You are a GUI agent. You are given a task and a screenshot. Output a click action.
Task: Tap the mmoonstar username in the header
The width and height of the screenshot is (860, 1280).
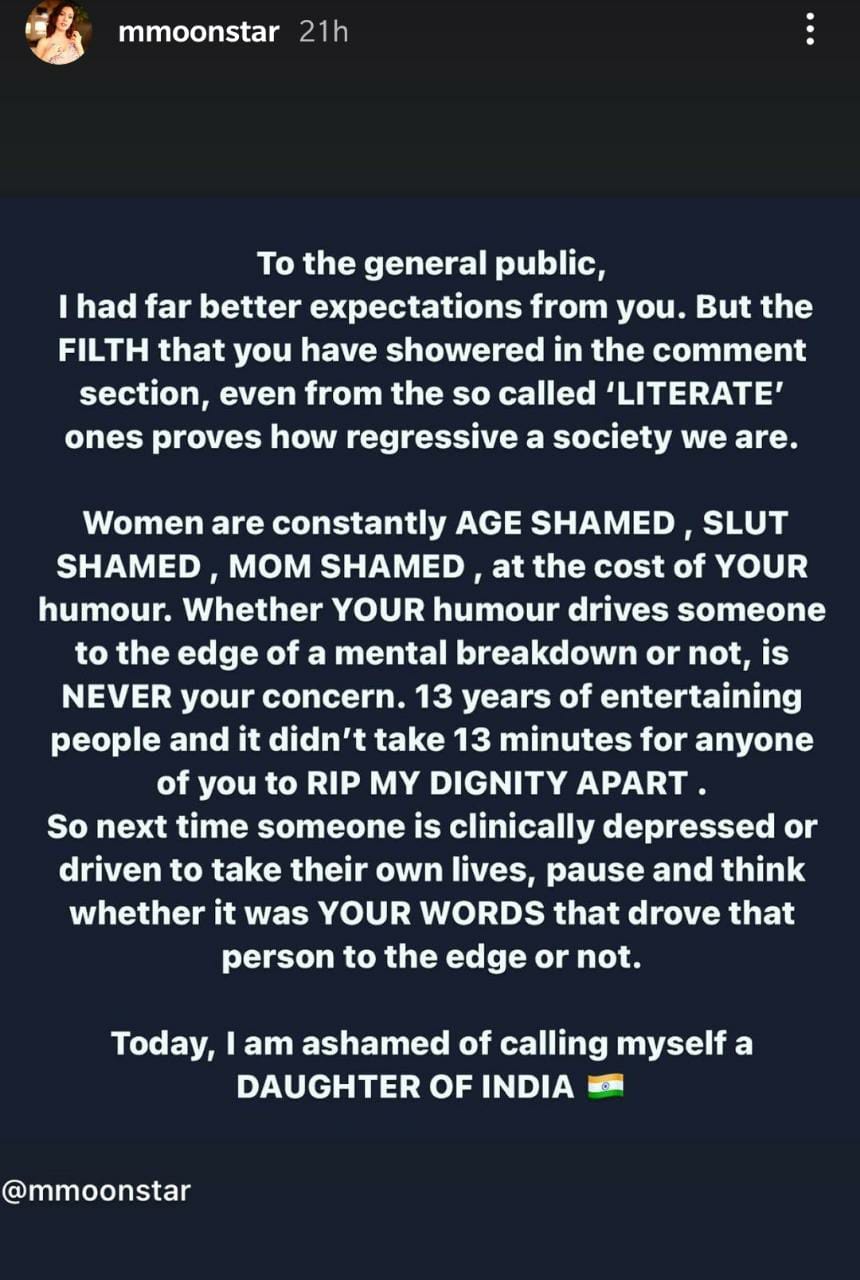tap(198, 32)
